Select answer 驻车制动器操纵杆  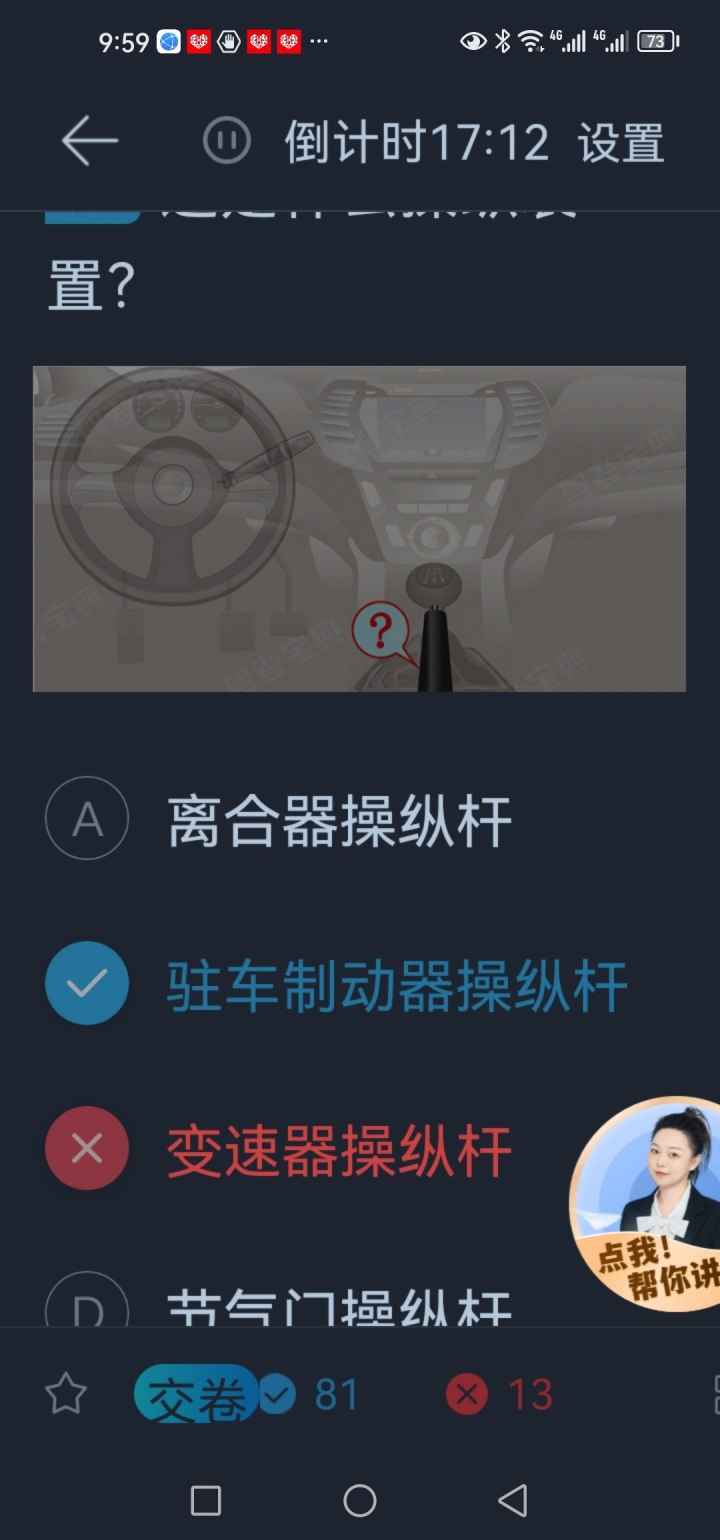[x=396, y=985]
